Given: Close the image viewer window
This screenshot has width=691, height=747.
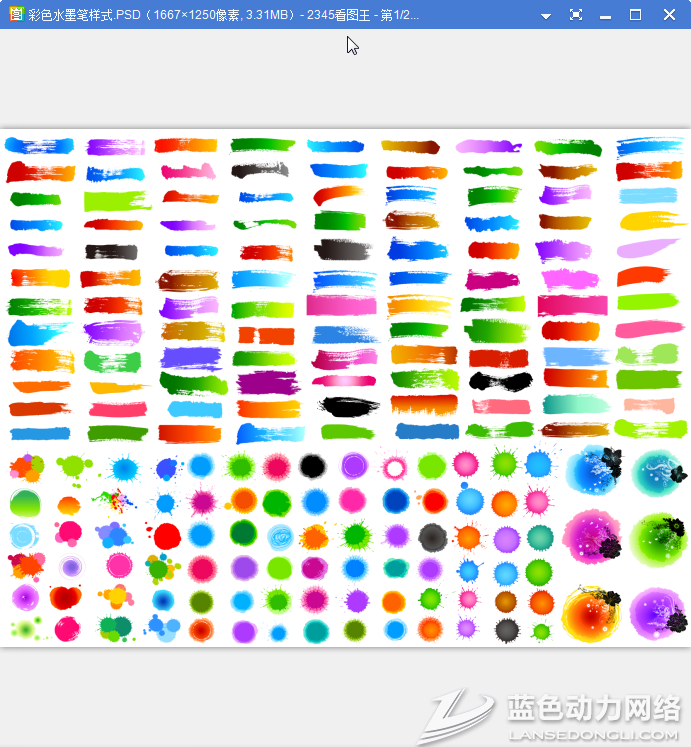Looking at the screenshot, I should click(x=669, y=15).
